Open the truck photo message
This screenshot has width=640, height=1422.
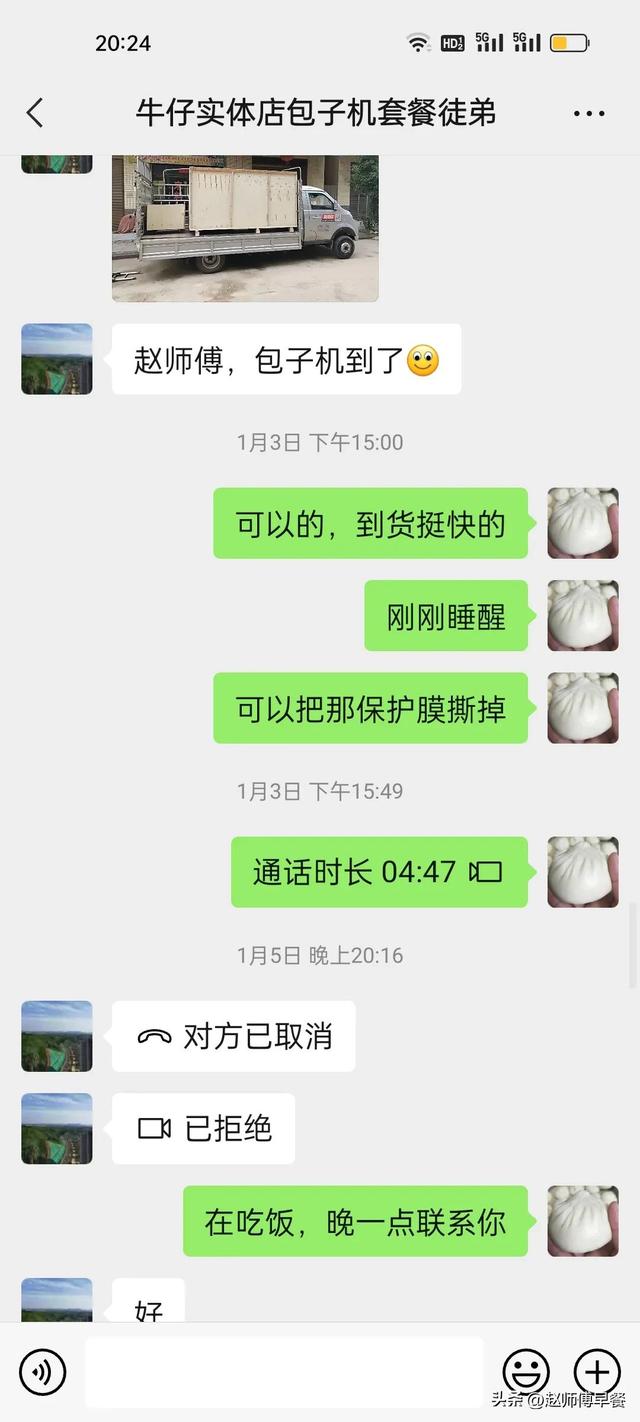pyautogui.click(x=245, y=228)
